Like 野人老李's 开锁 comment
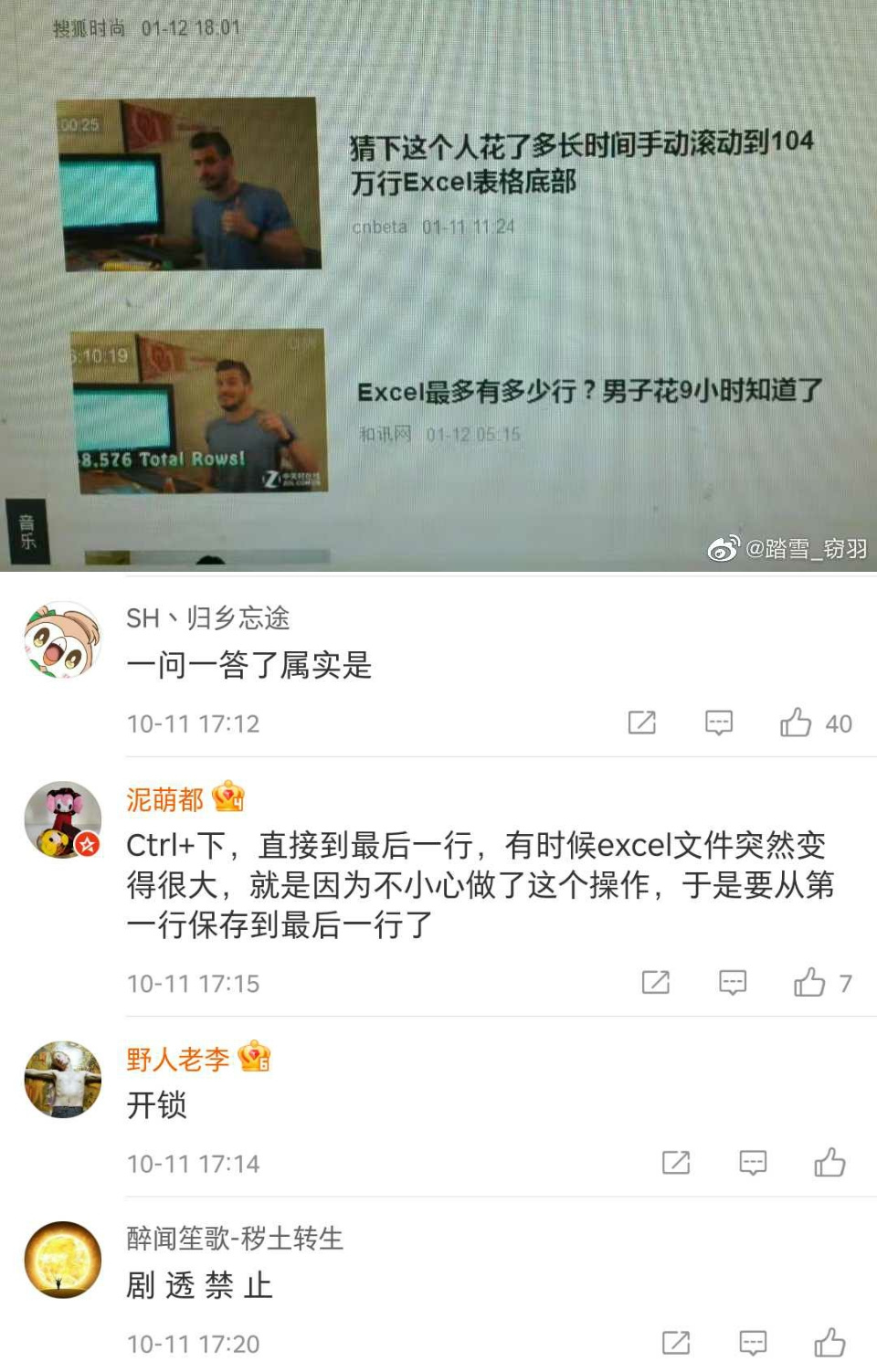This screenshot has height=1372, width=877. tap(829, 1163)
